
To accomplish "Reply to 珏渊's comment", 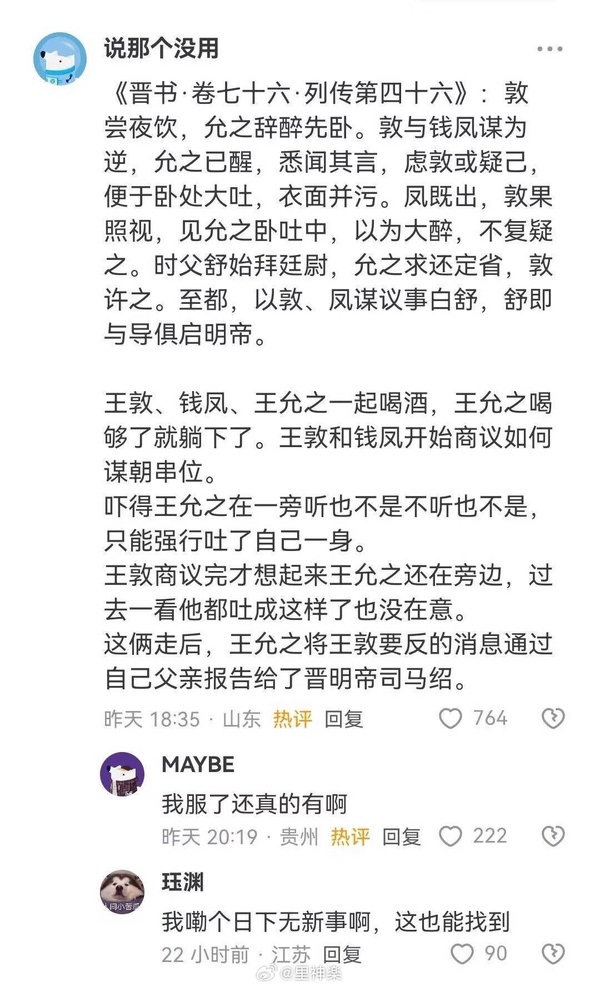I will tap(342, 954).
